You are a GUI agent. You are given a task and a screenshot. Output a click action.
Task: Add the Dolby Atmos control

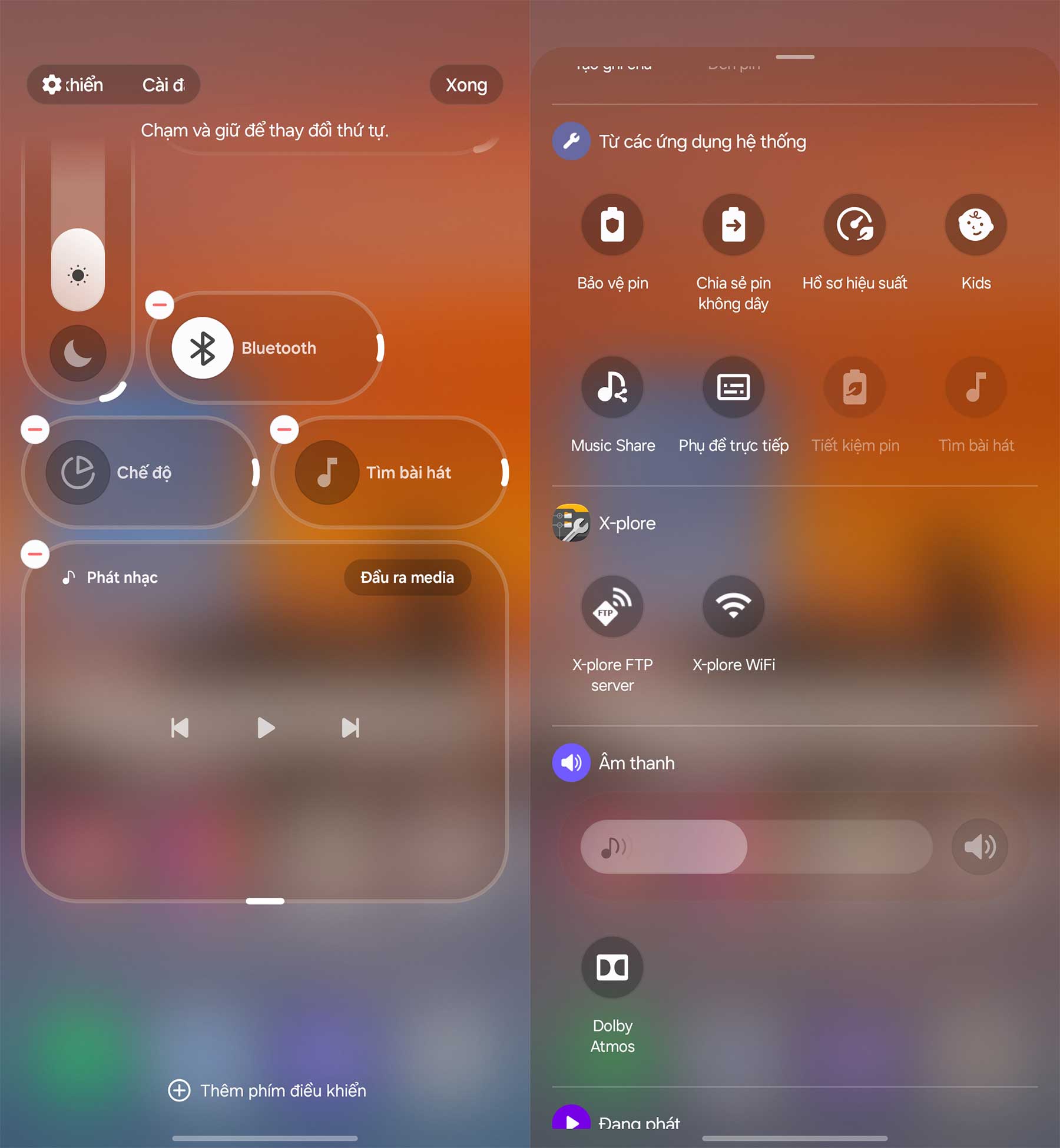point(612,967)
